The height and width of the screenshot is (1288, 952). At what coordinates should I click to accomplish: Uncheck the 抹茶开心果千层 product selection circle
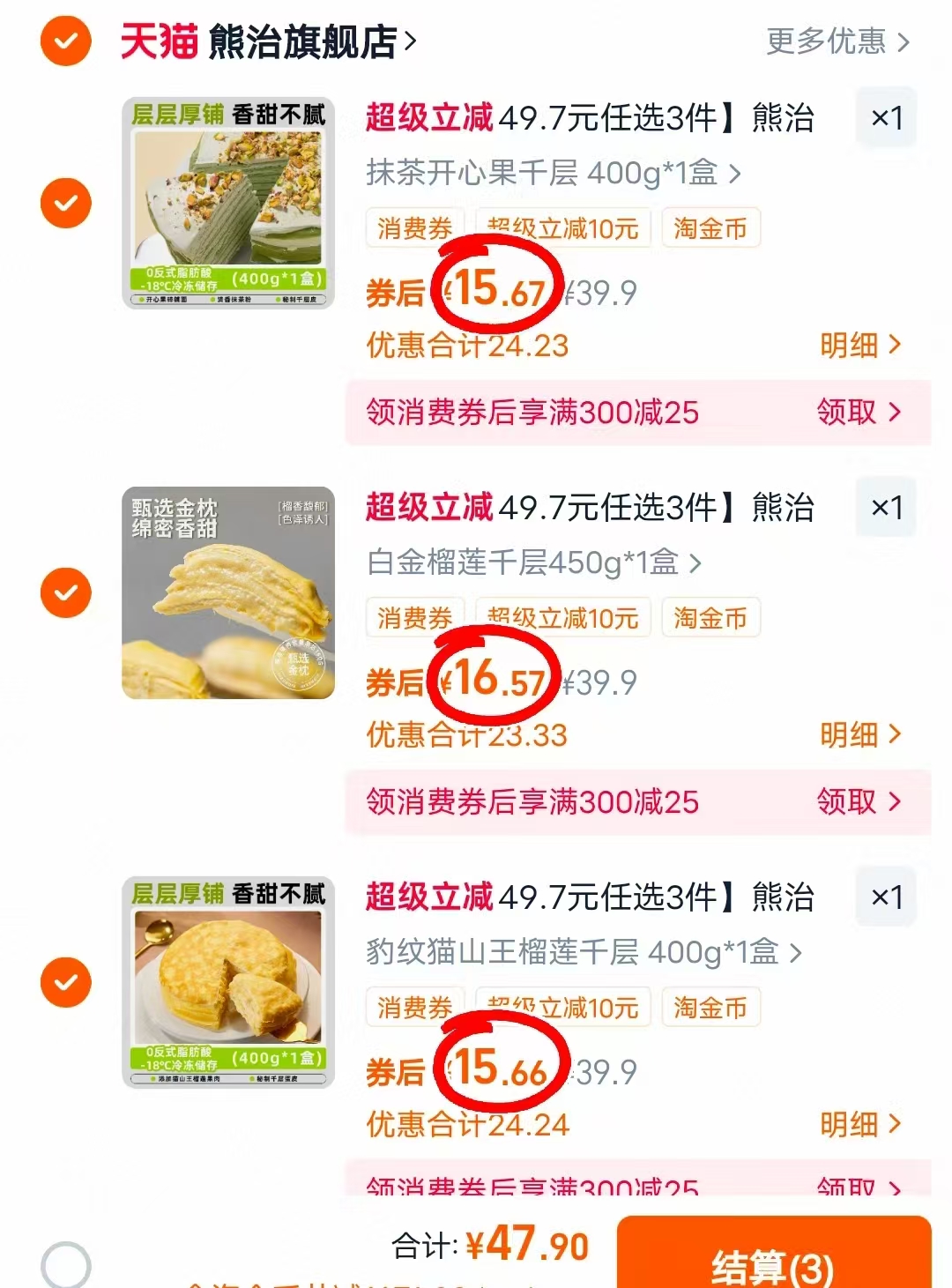coord(65,202)
